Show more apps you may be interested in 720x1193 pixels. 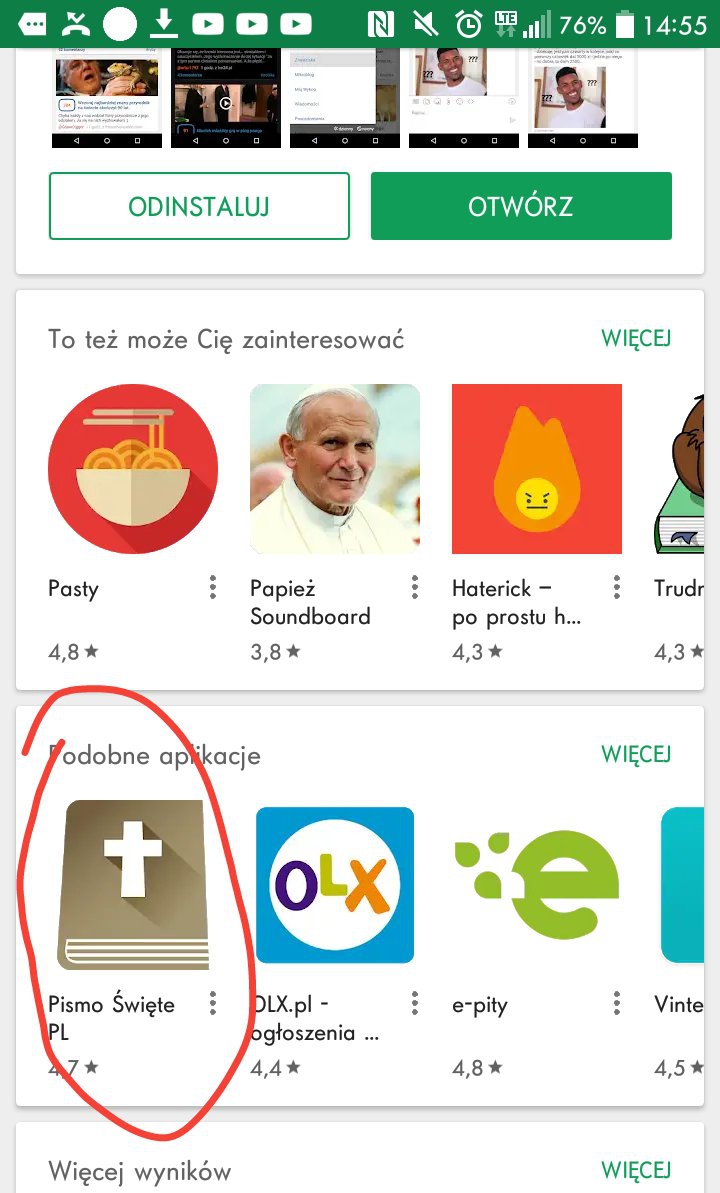[636, 338]
